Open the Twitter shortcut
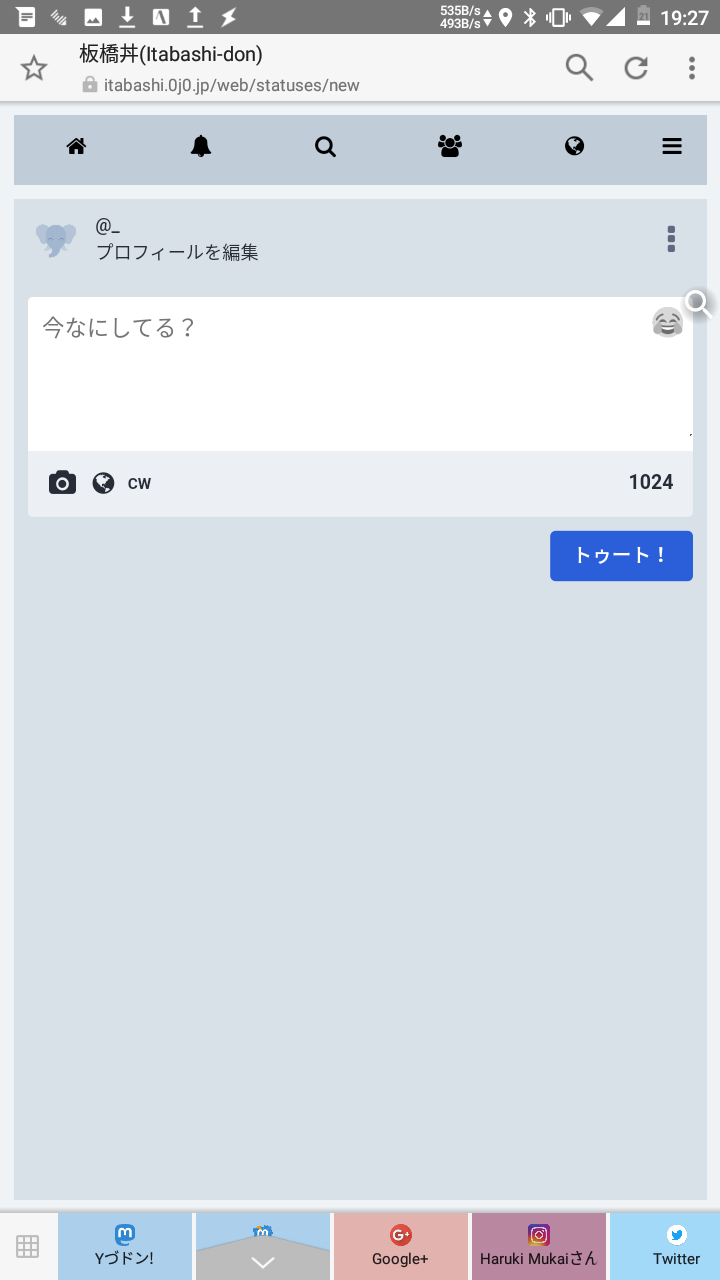 (x=676, y=1246)
